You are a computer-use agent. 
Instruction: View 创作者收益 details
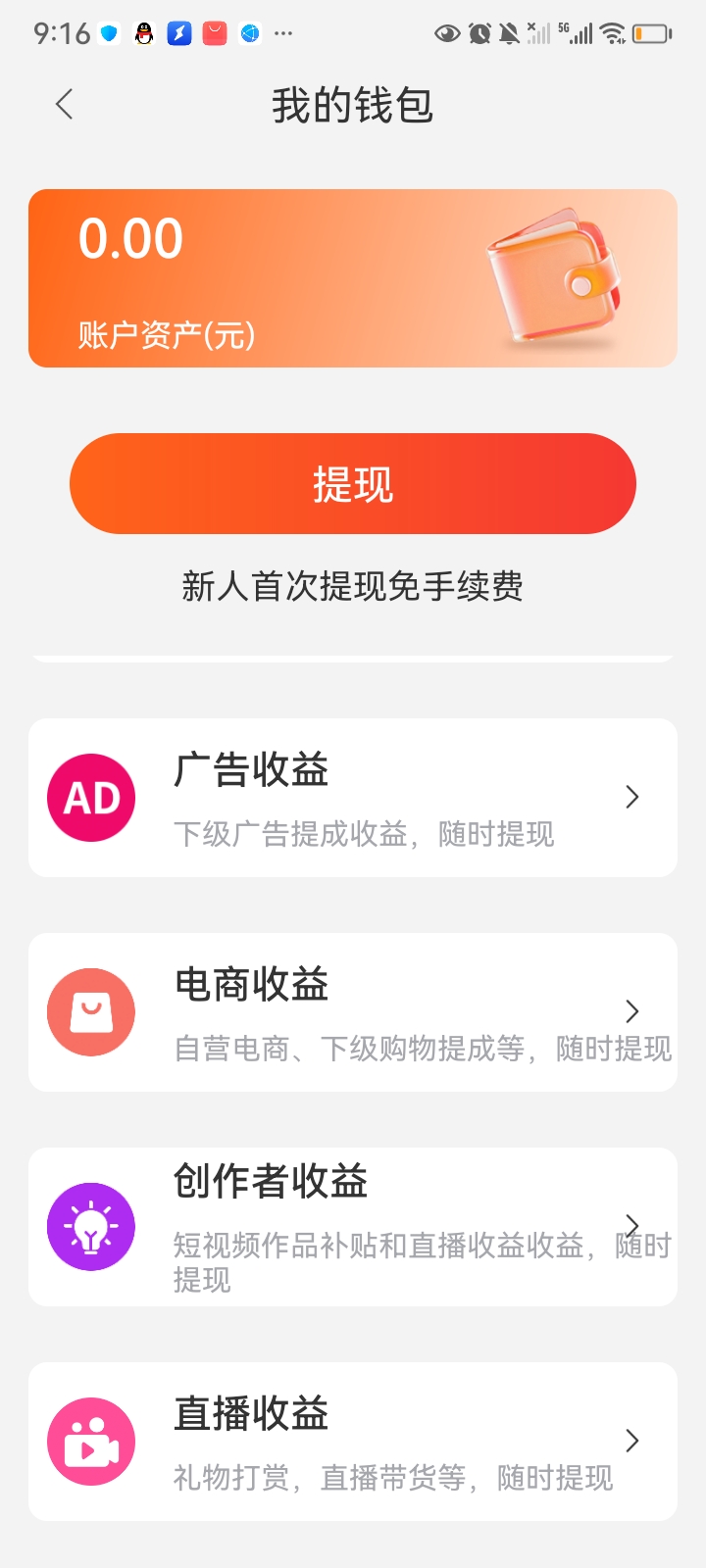tap(353, 1227)
